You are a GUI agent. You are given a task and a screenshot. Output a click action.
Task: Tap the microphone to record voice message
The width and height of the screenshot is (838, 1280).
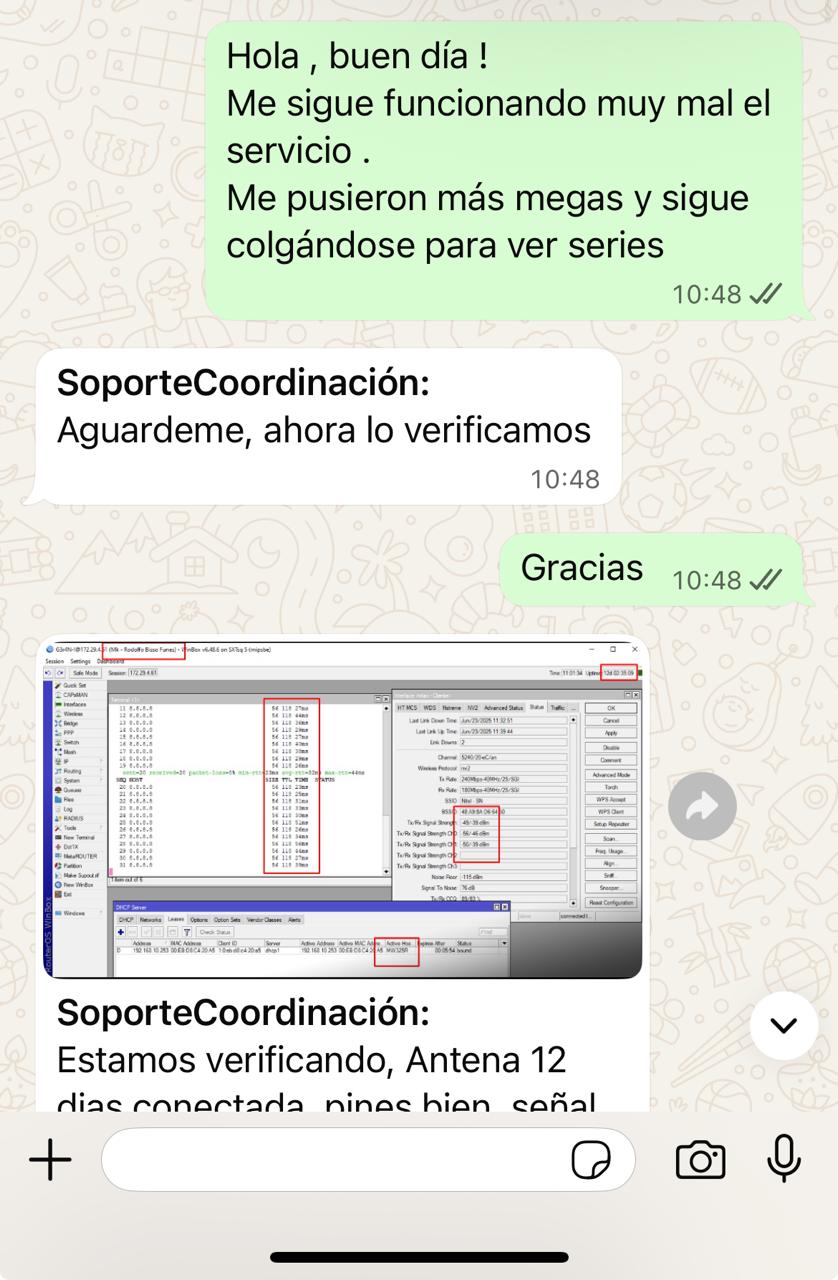[783, 1160]
